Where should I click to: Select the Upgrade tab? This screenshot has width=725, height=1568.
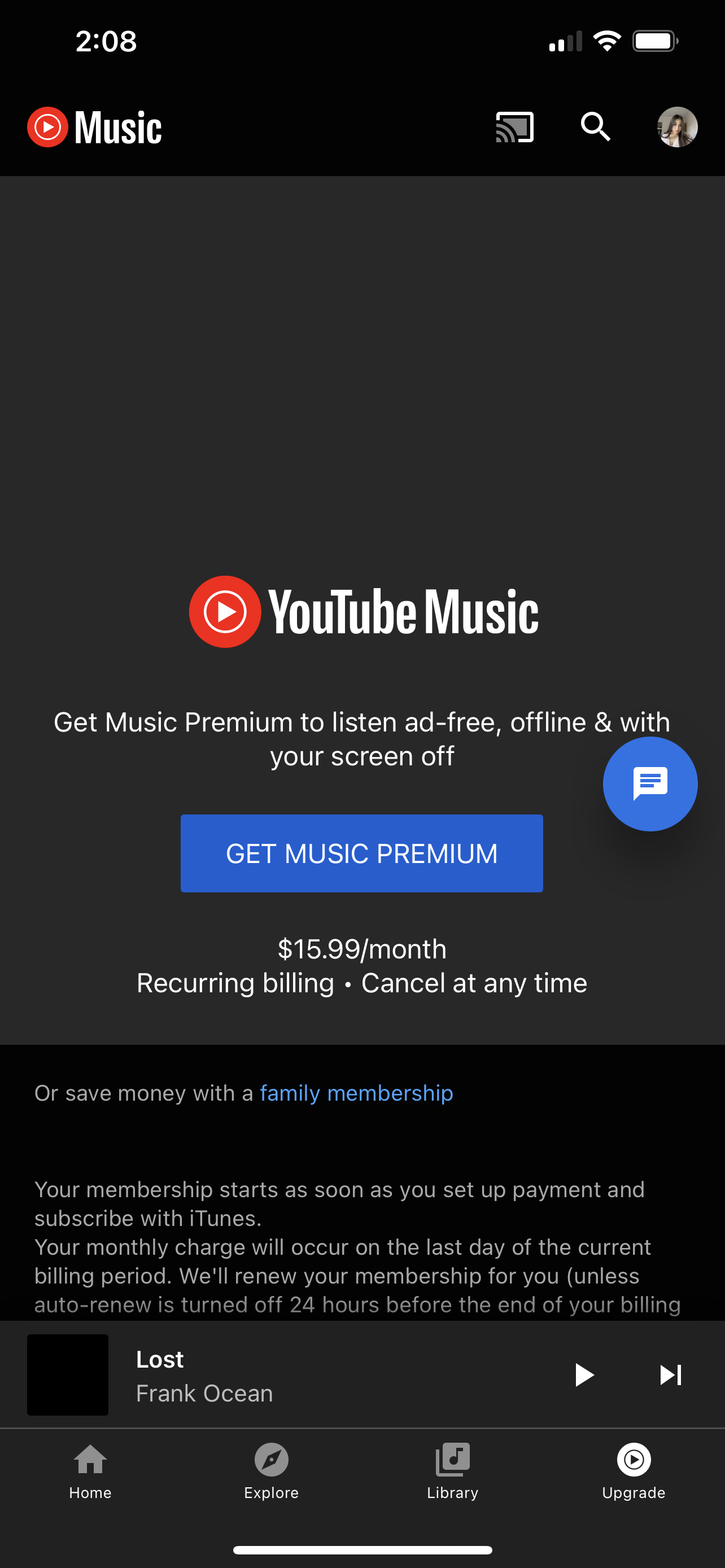pyautogui.click(x=634, y=1472)
